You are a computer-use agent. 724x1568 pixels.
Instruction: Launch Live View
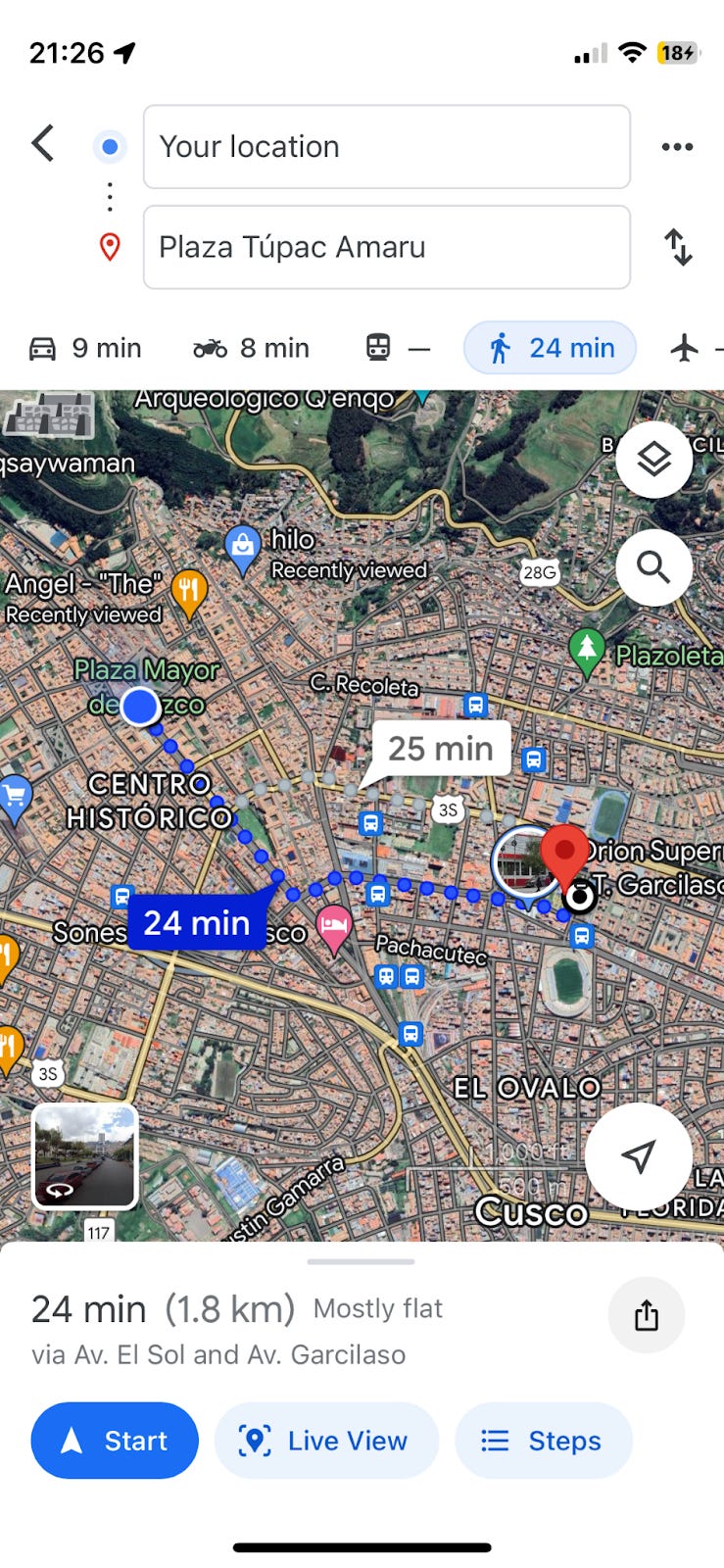coord(325,1441)
